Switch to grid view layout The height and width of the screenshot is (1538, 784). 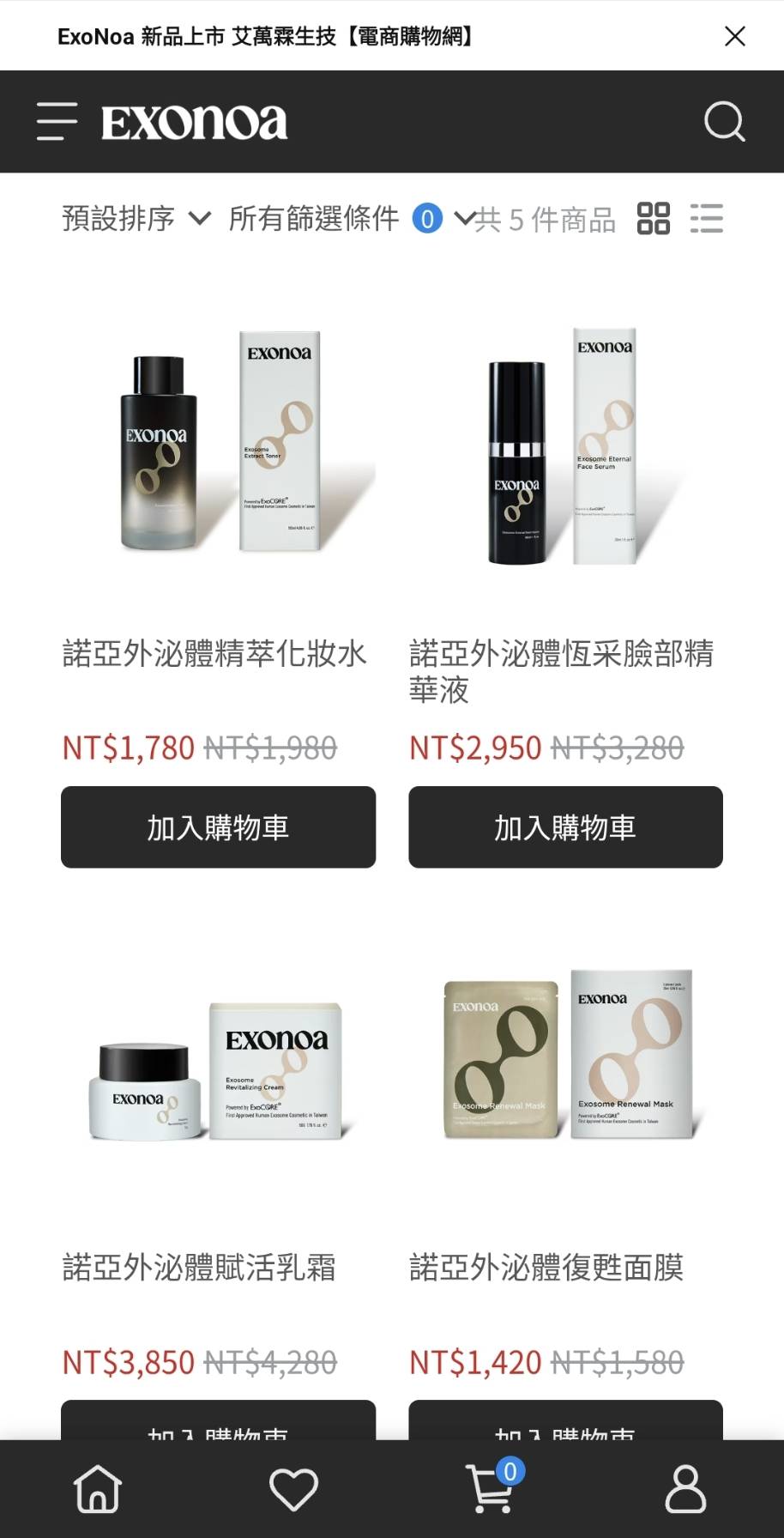pyautogui.click(x=653, y=219)
